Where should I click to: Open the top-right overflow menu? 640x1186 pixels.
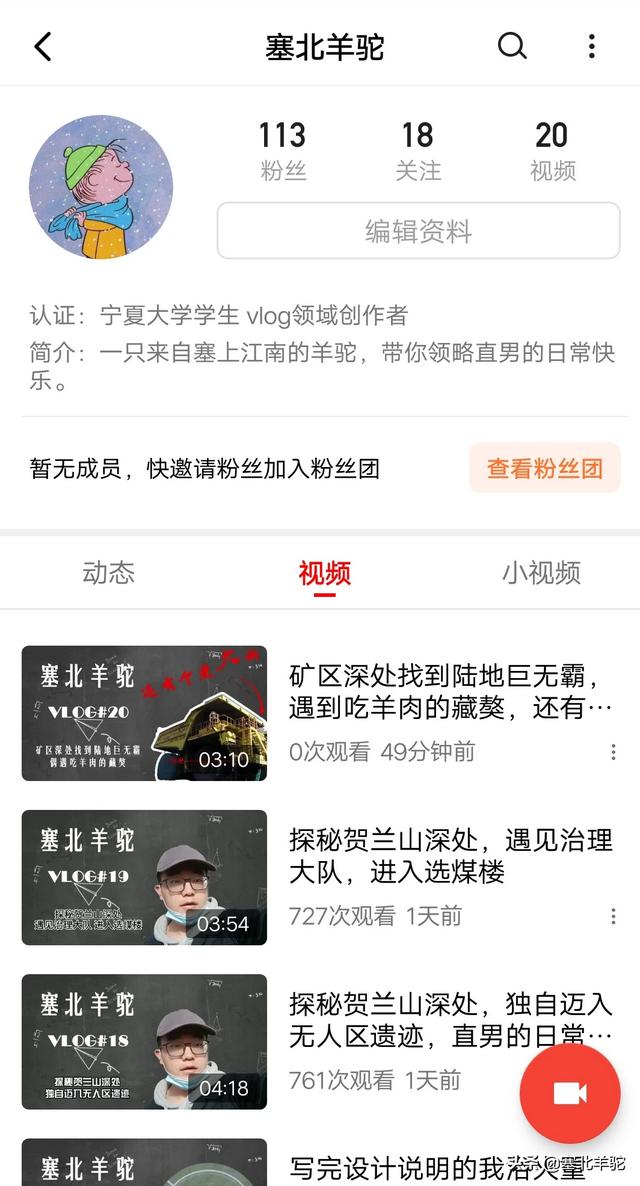tap(592, 46)
